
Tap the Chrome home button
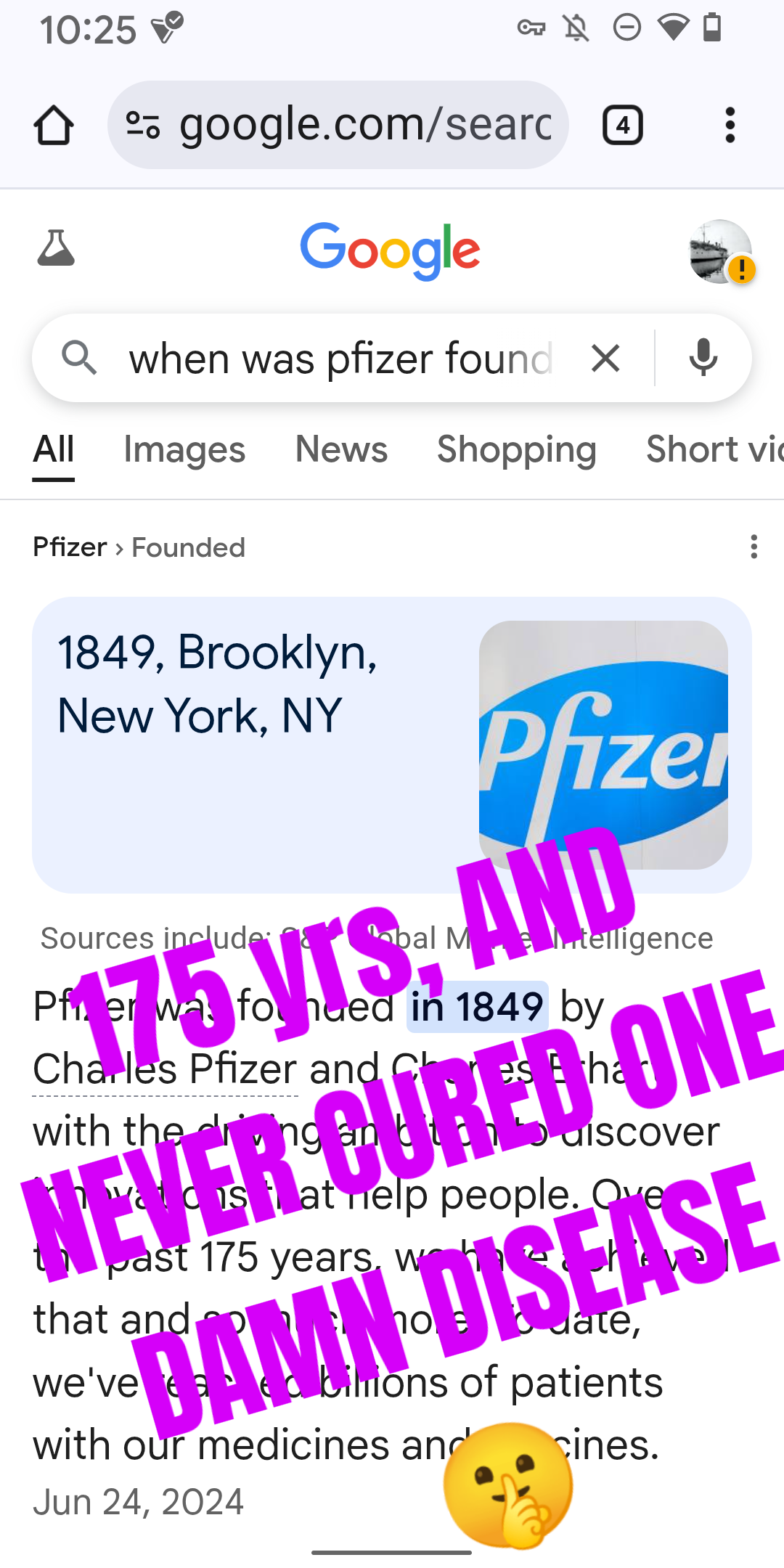tap(54, 126)
